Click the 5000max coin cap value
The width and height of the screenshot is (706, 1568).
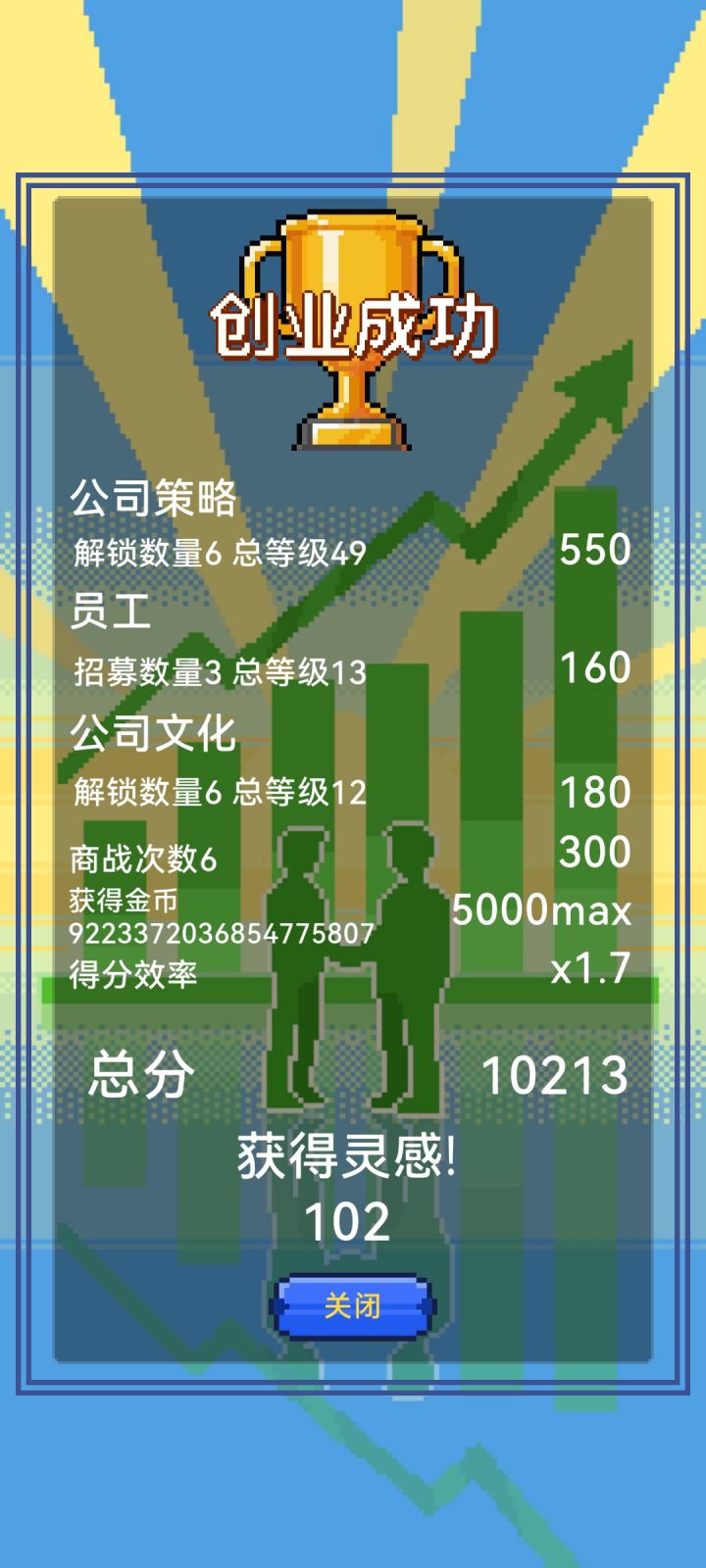click(x=539, y=911)
